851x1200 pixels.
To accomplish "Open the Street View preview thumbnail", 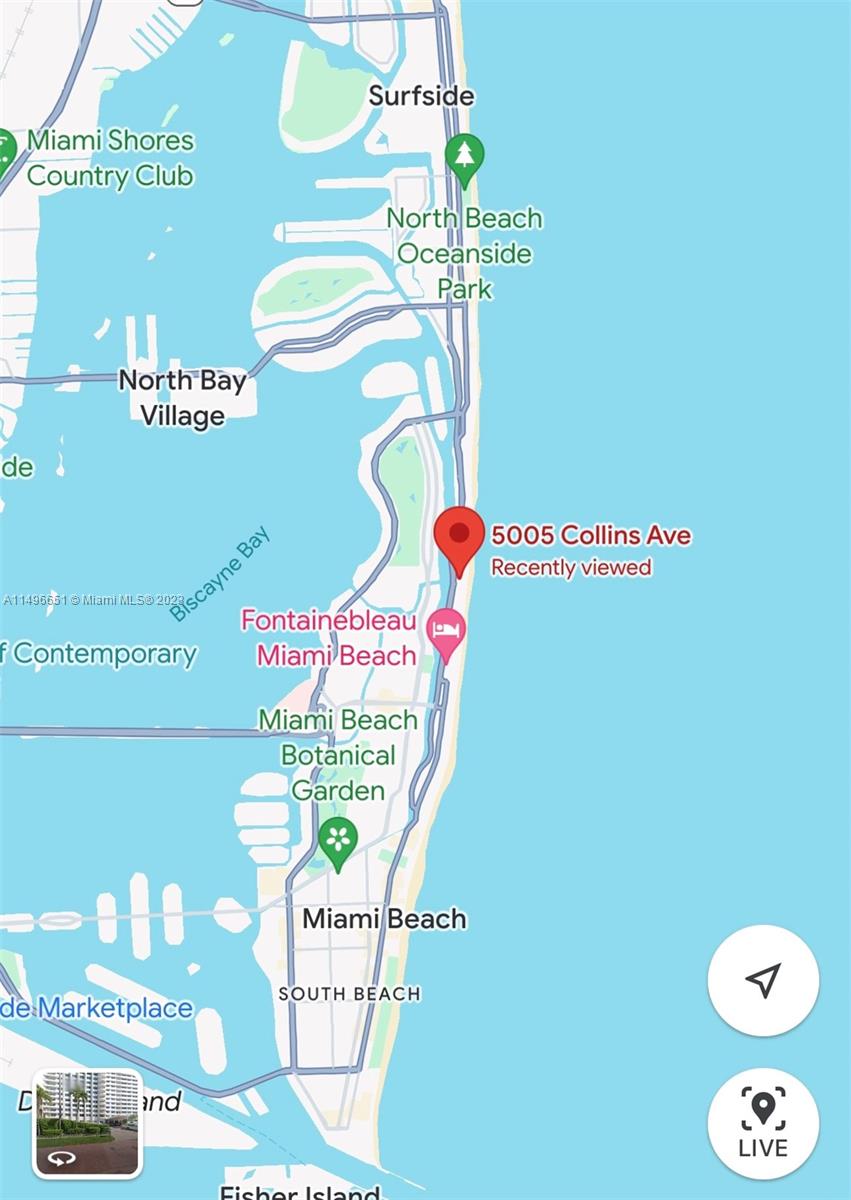I will (88, 1123).
